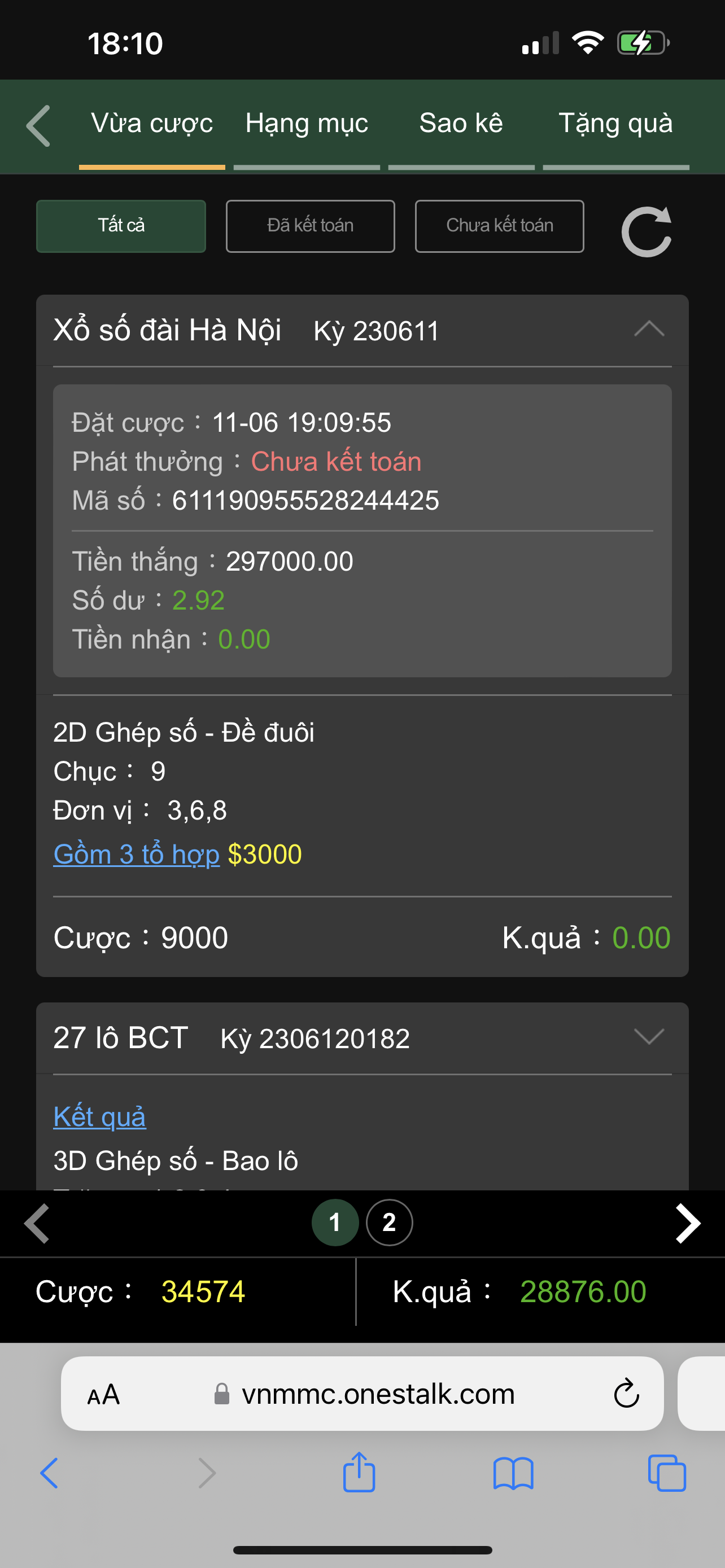725x1568 pixels.
Task: Select the Tất cả filter
Action: point(121,226)
